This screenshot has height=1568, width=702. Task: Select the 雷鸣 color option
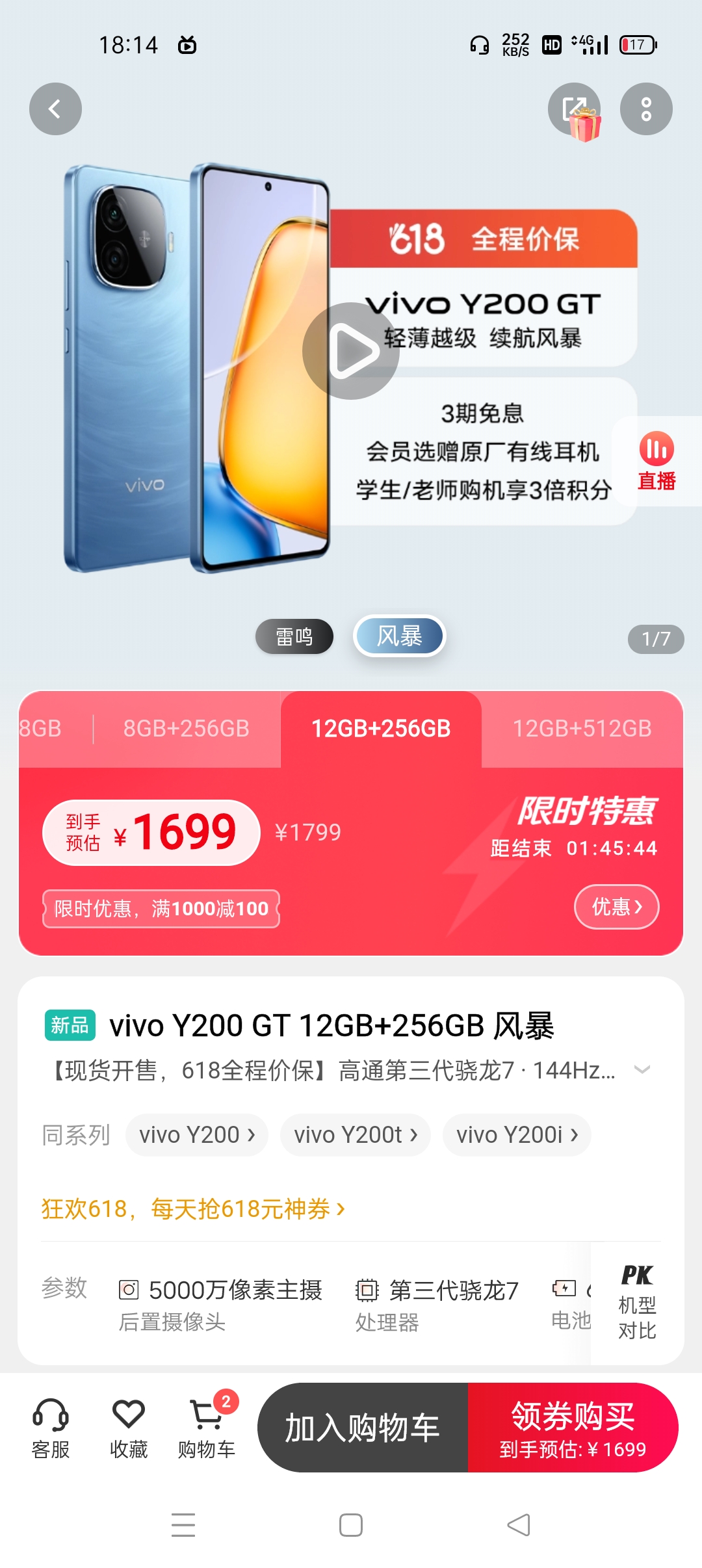coord(294,636)
